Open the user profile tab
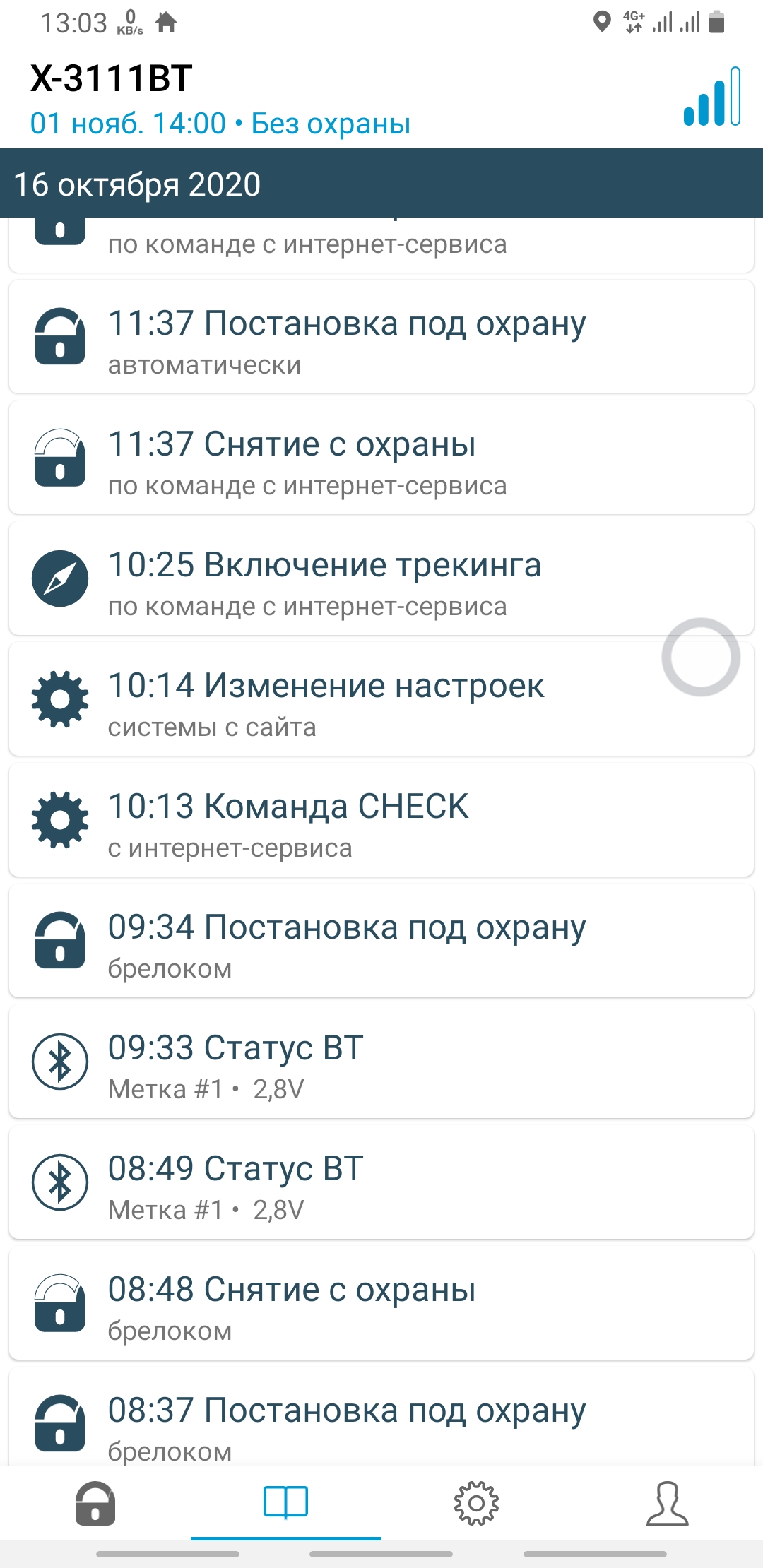This screenshot has height=1568, width=763. coord(667,1503)
